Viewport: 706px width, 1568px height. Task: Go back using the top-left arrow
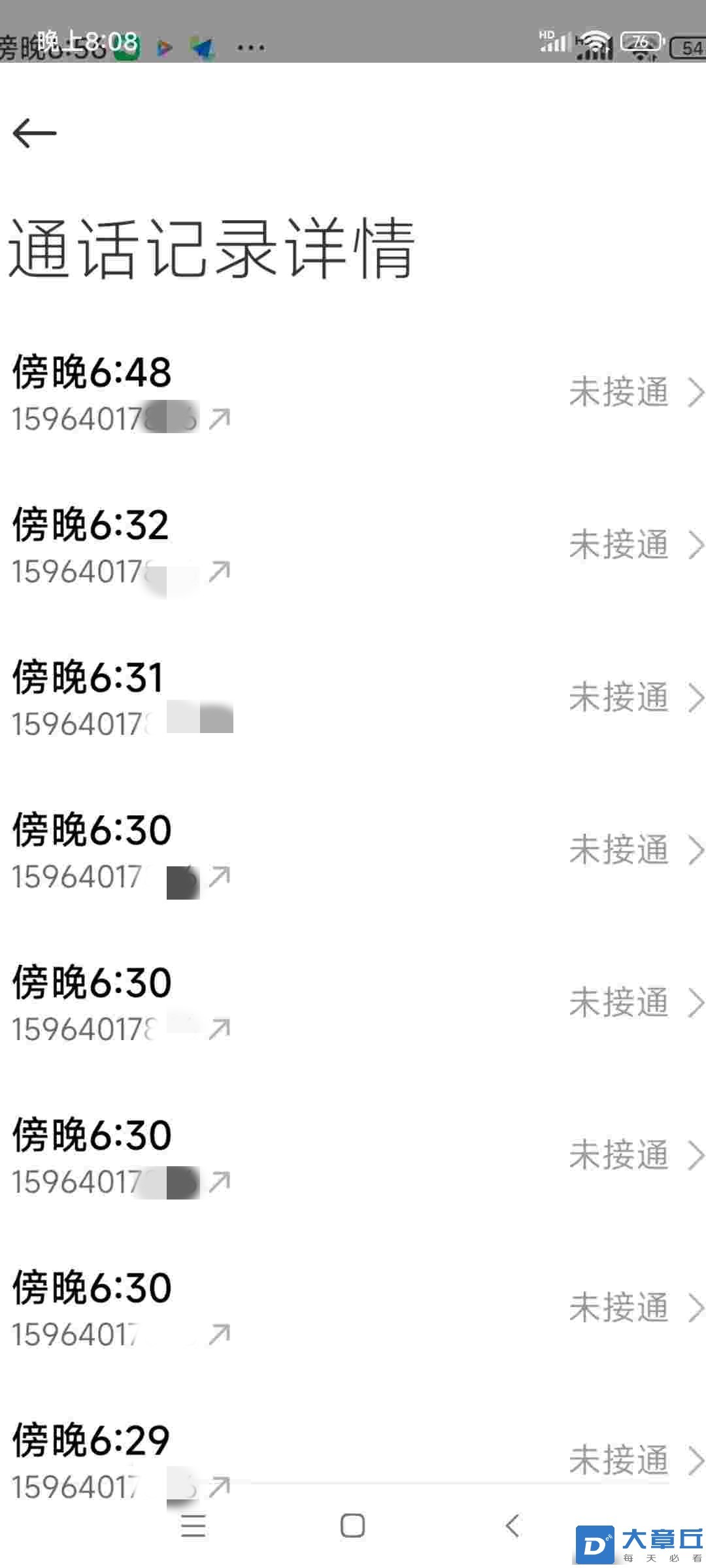click(x=35, y=133)
